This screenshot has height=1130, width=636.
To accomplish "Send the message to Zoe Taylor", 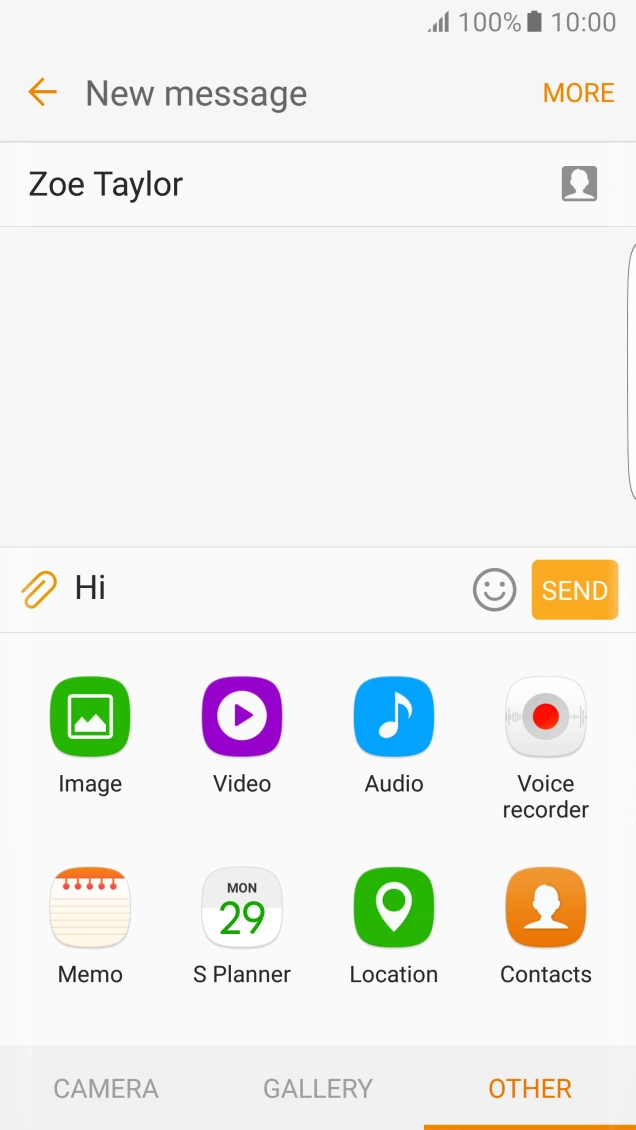I will coord(574,590).
